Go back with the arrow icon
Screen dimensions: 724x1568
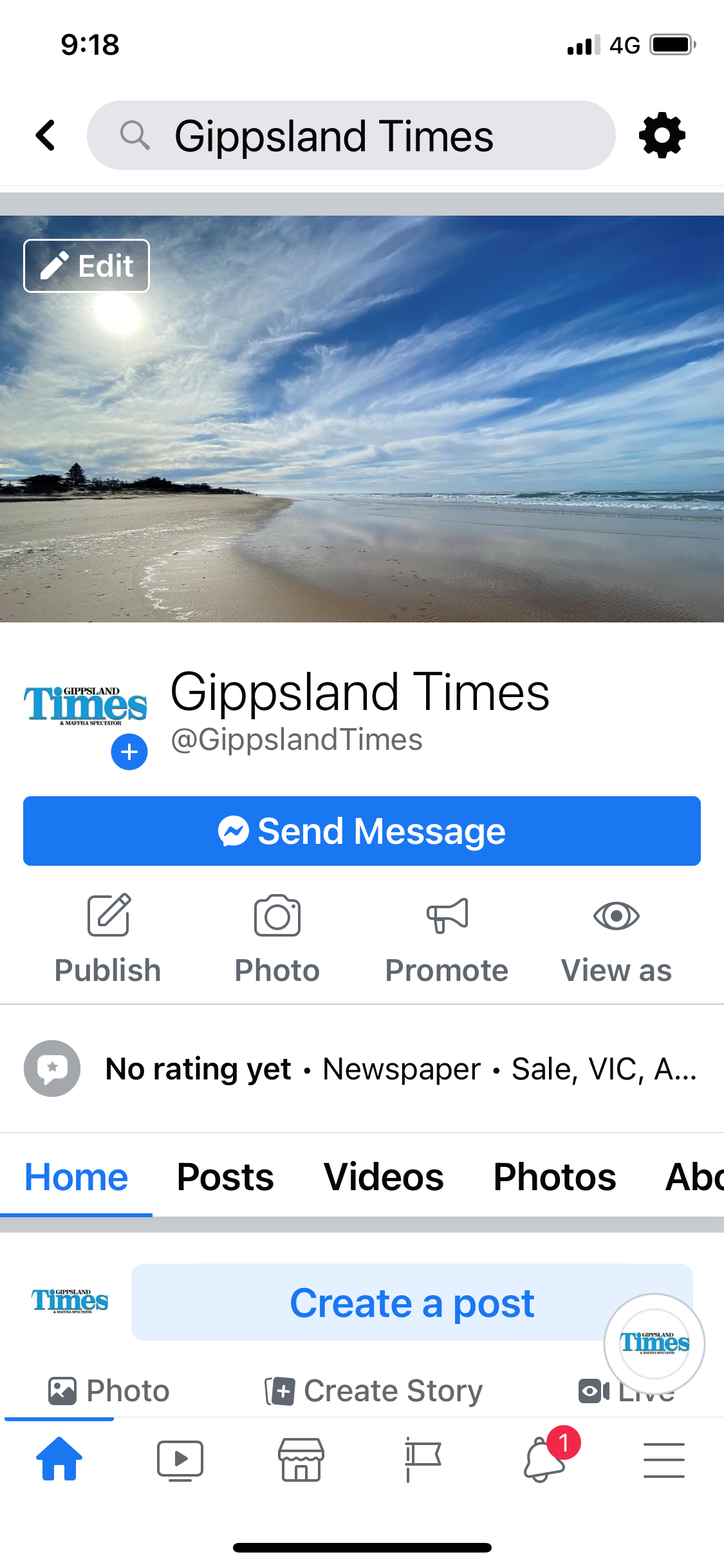tap(46, 135)
